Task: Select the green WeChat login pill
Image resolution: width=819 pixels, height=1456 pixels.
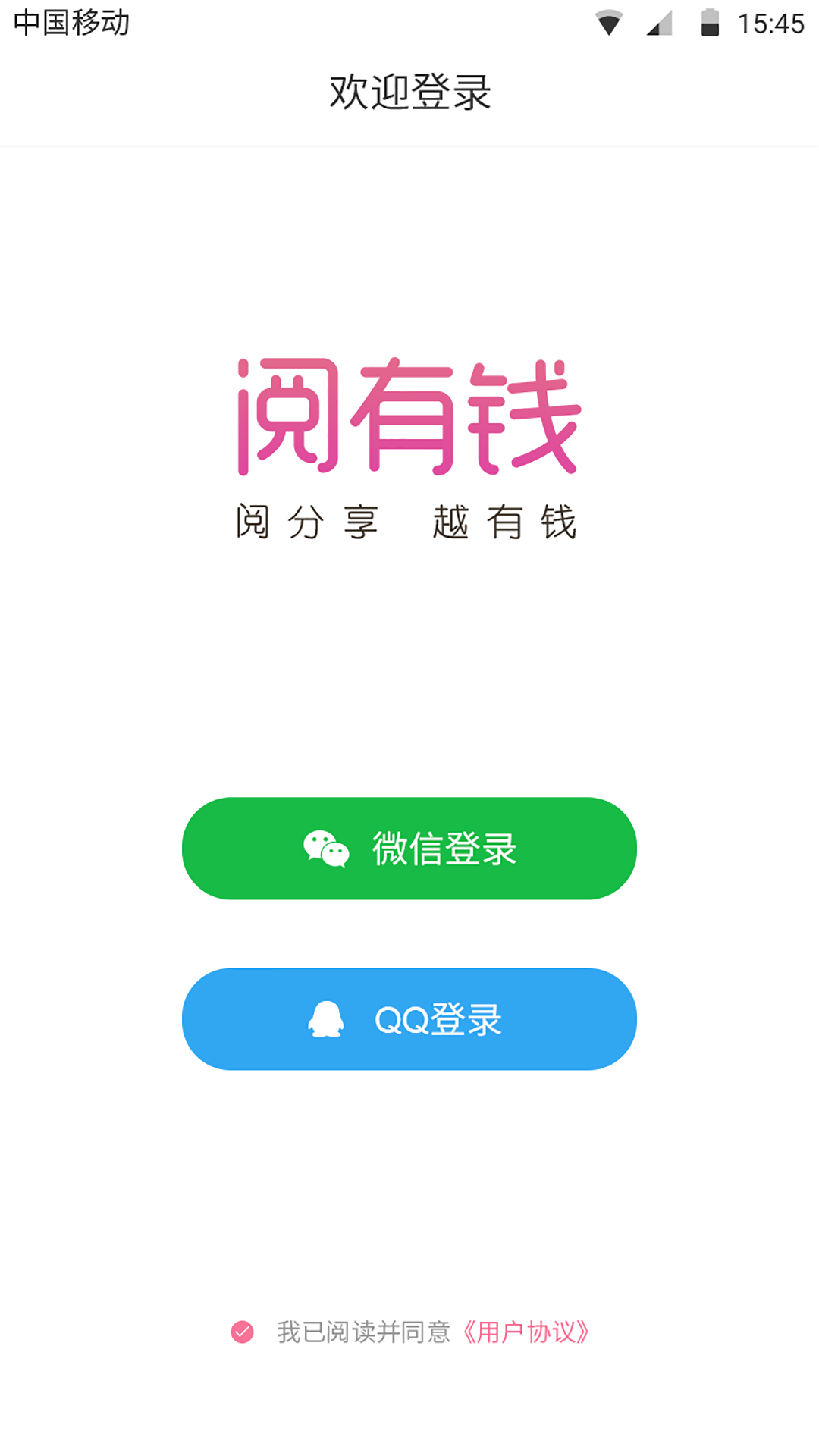Action: (409, 849)
